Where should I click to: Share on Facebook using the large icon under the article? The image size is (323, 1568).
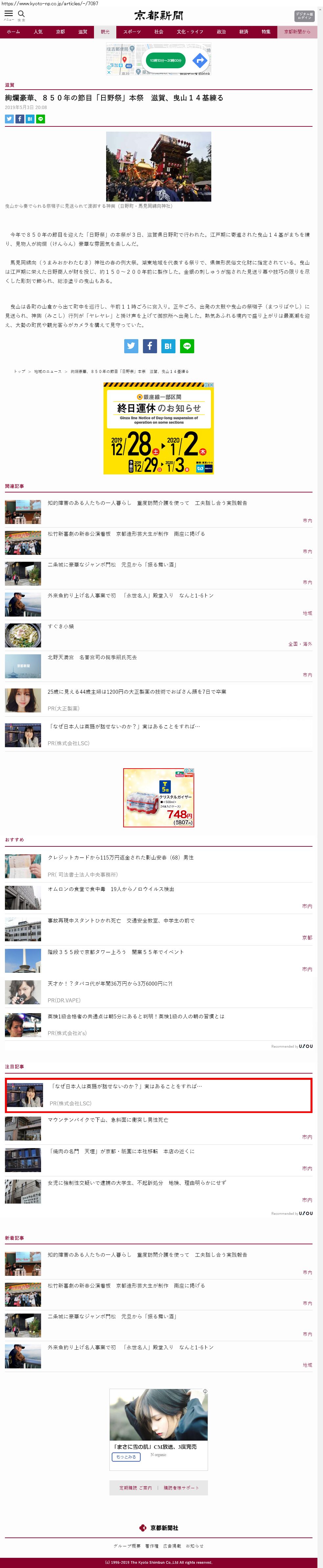click(x=150, y=346)
